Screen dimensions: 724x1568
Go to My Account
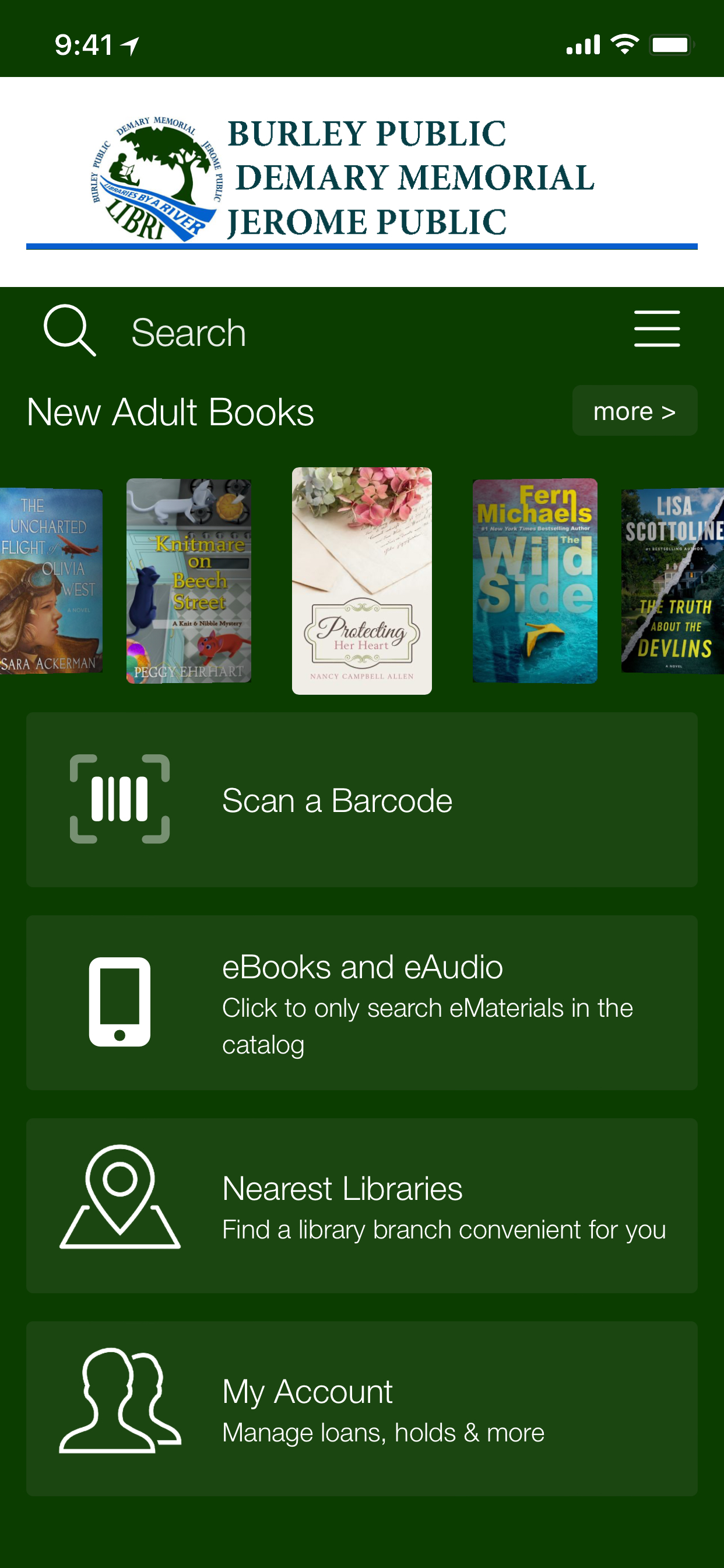pos(361,1408)
